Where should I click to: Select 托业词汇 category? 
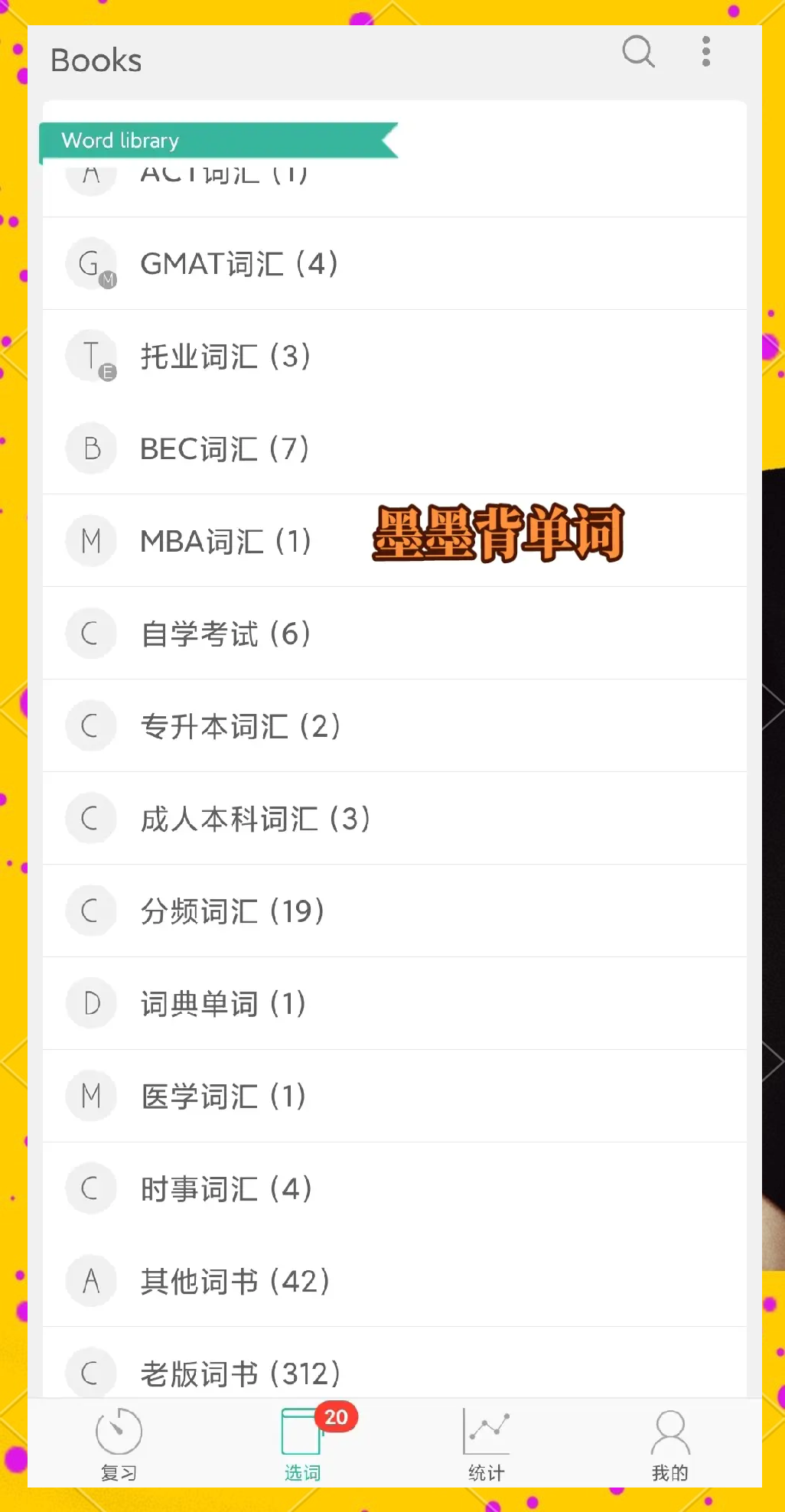coord(225,357)
